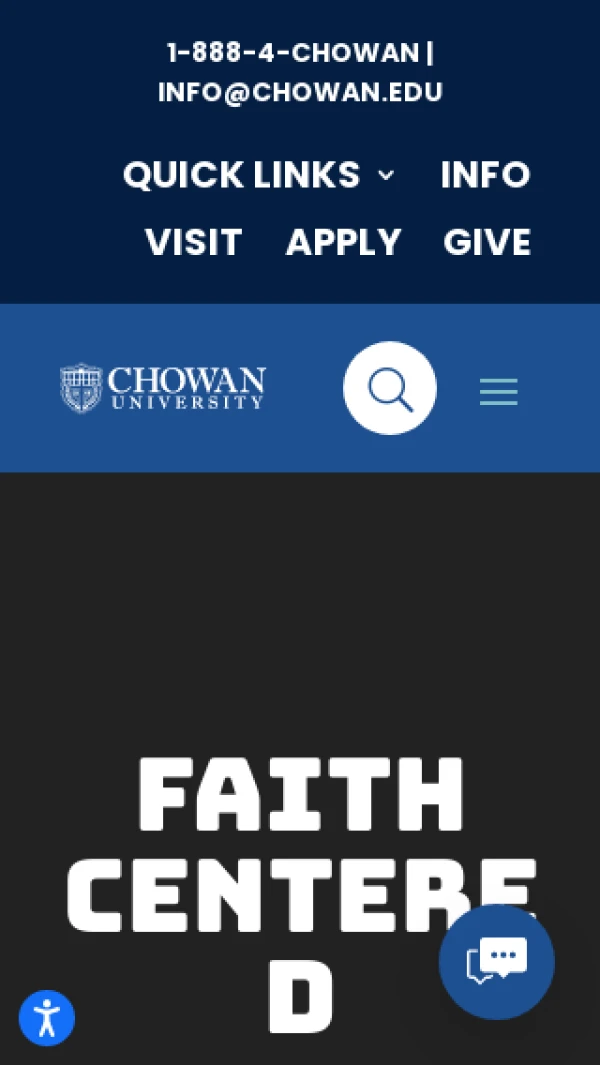Tap the GIVE link
600x1065 pixels.
point(487,243)
